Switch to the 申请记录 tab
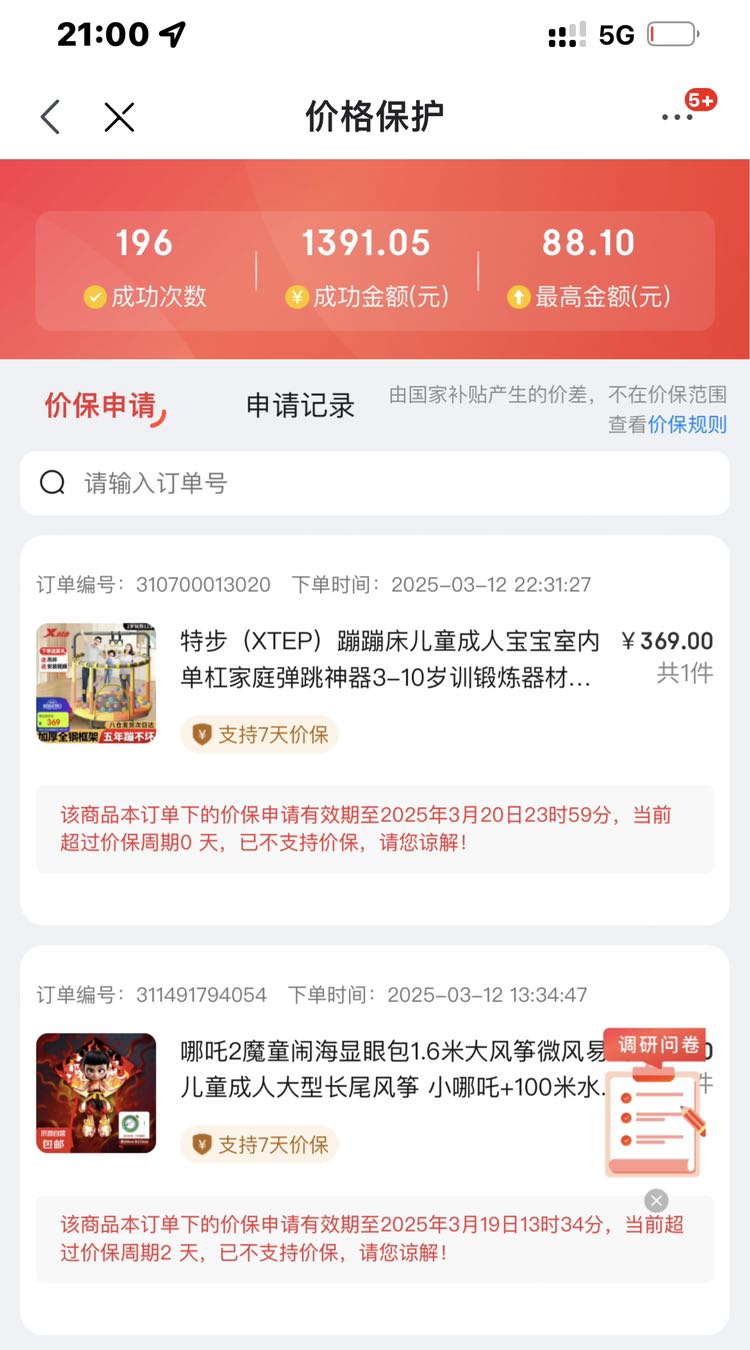The image size is (750, 1350). click(300, 405)
